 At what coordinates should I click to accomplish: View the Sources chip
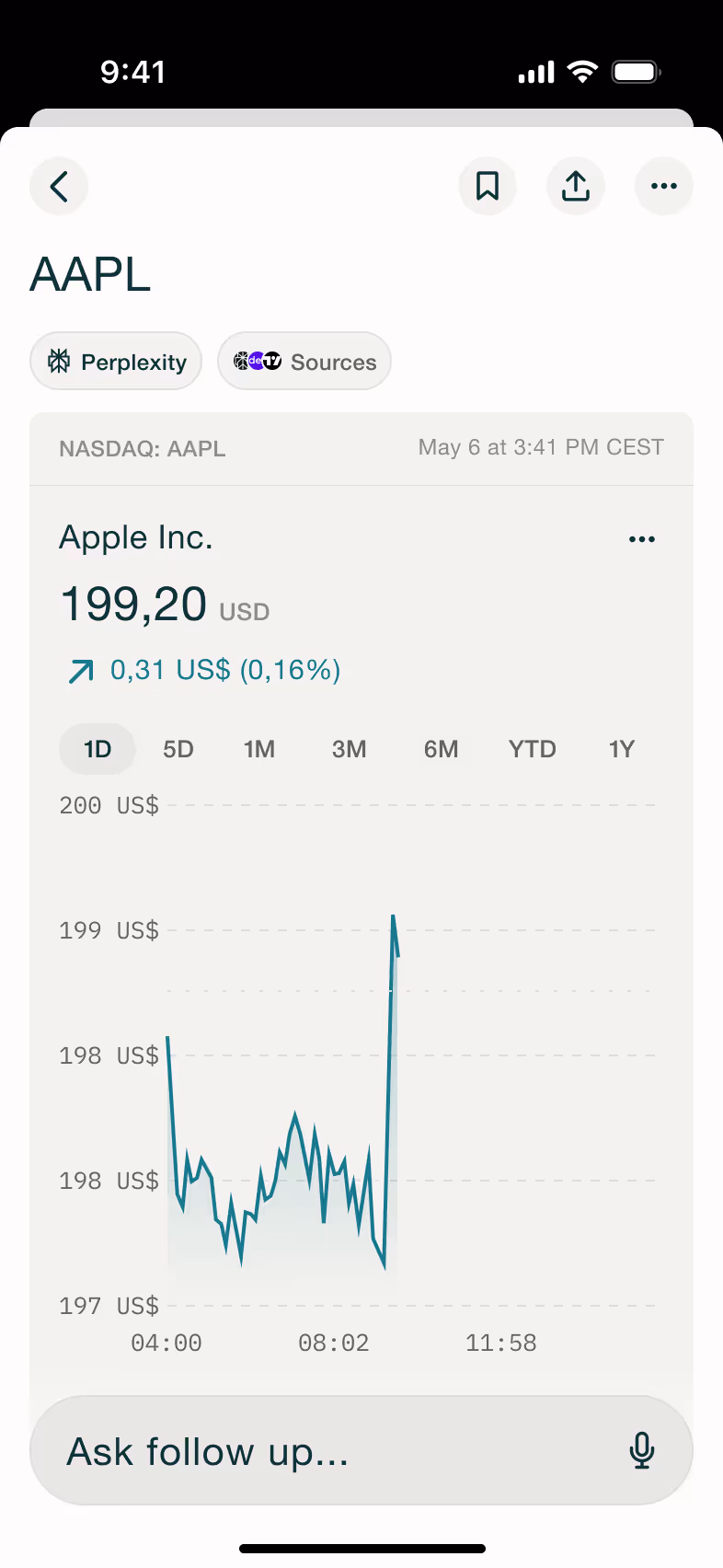pyautogui.click(x=304, y=362)
